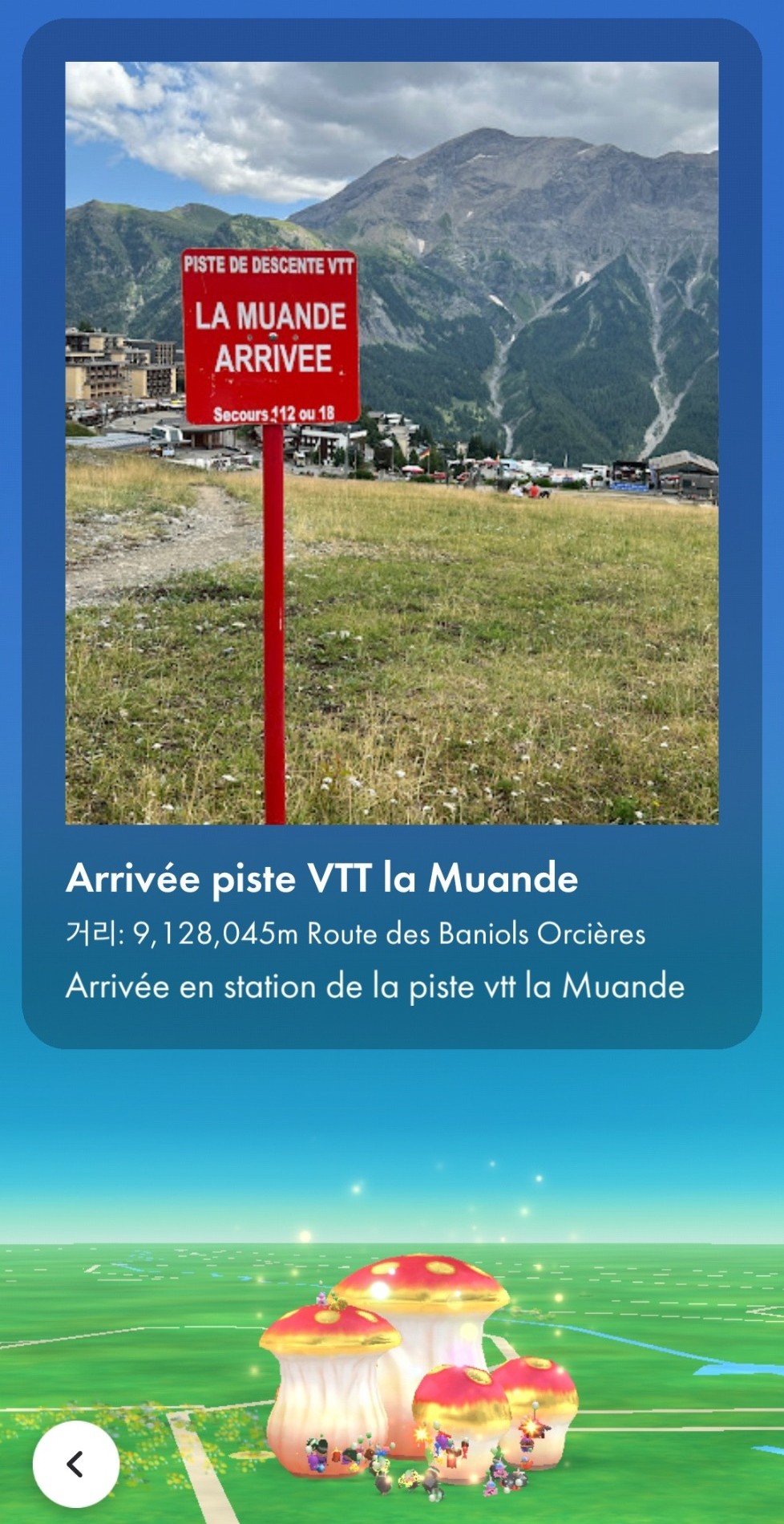The height and width of the screenshot is (1524, 784).
Task: Go back using the arrow button
Action: (x=75, y=1464)
